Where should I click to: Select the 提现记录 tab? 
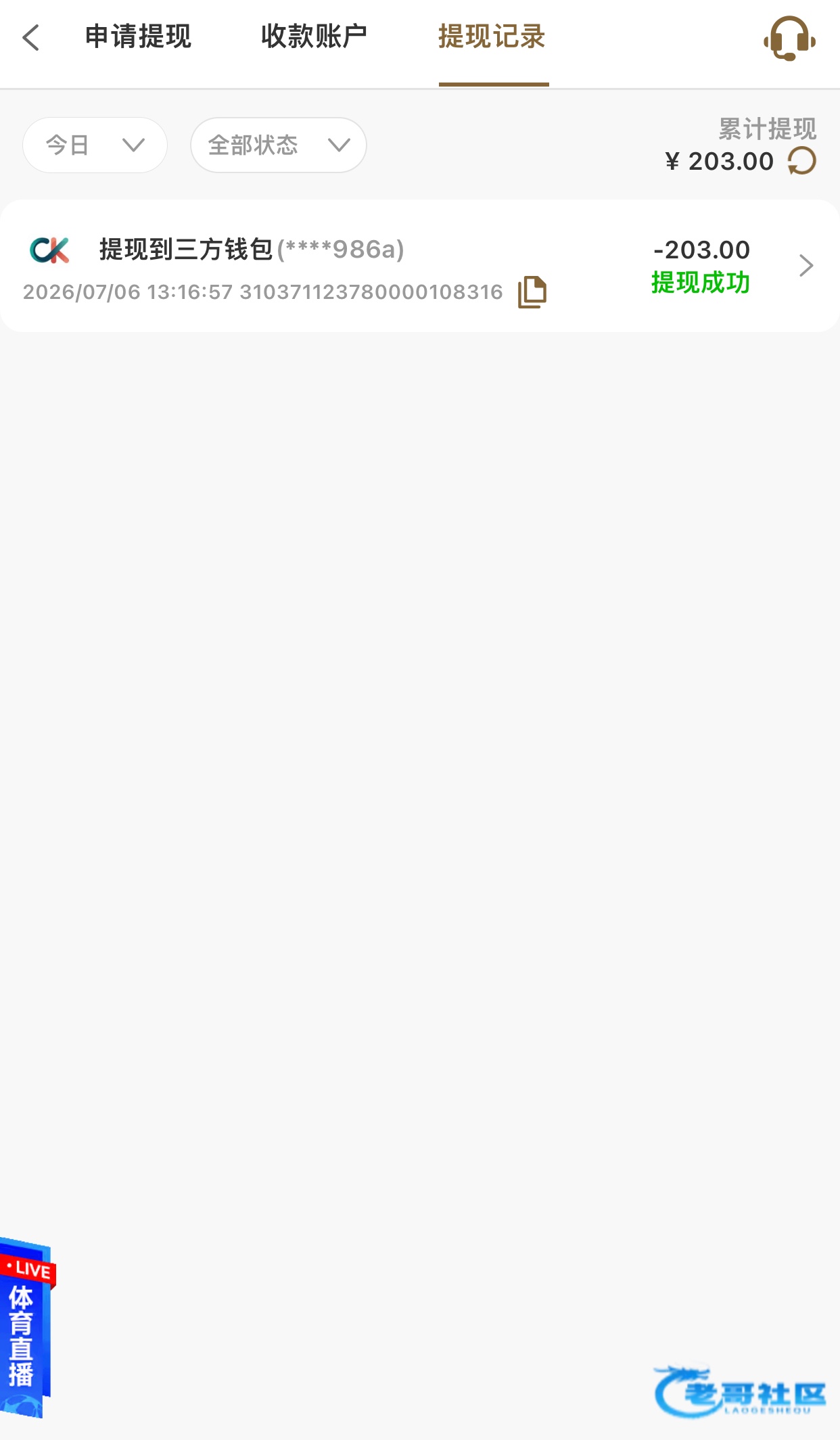click(493, 37)
